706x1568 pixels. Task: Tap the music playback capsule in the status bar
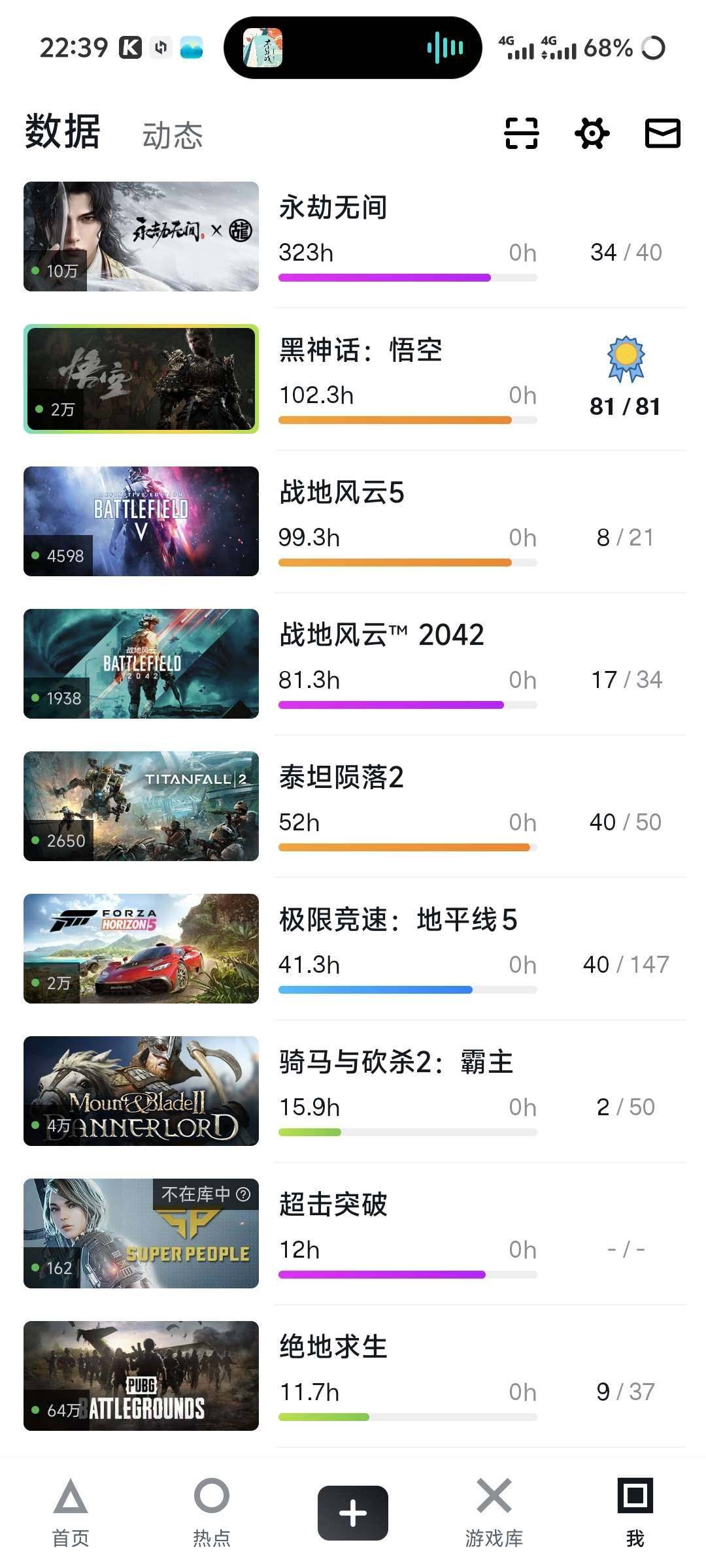356,47
